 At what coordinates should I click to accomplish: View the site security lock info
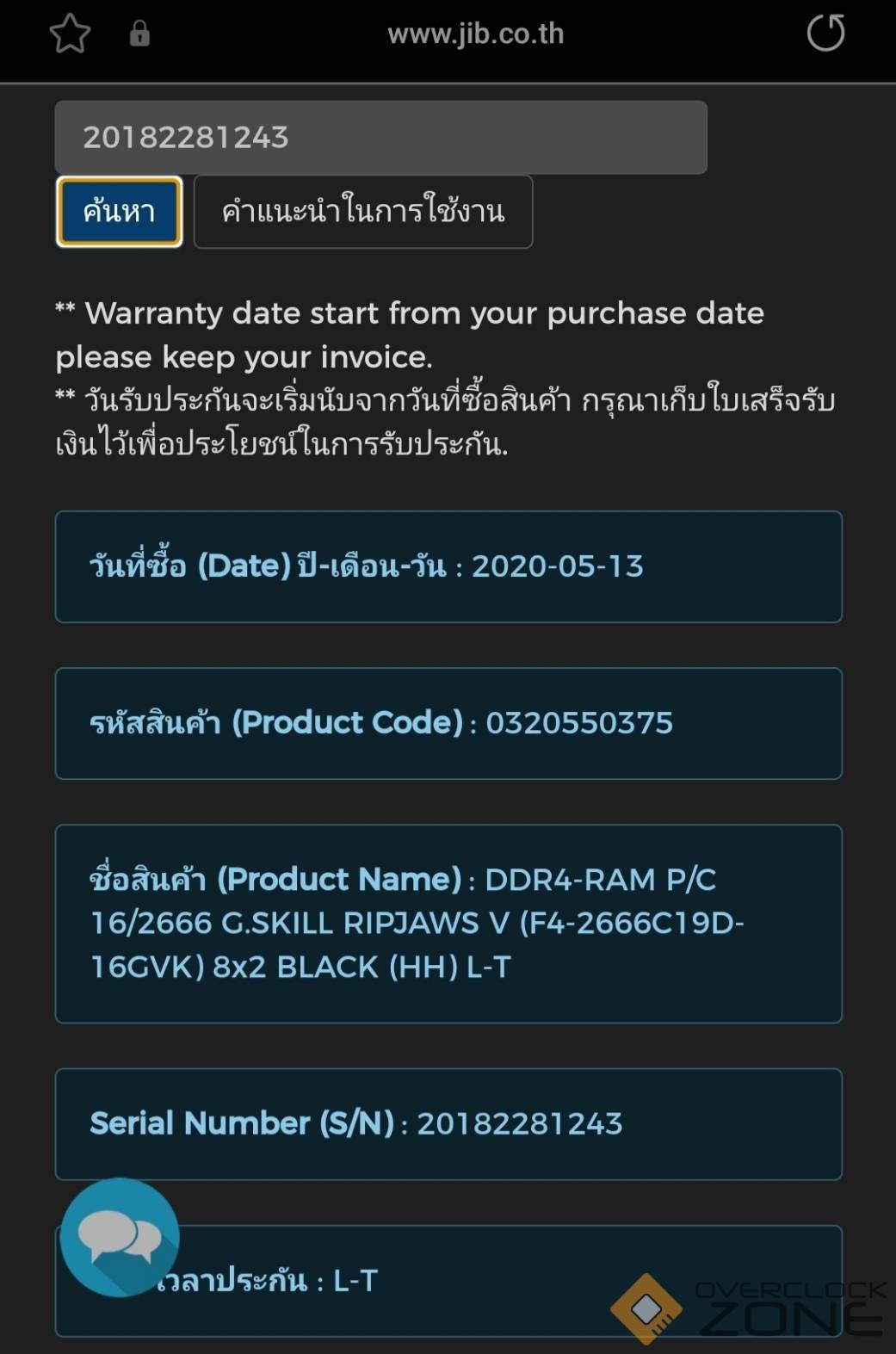point(139,34)
